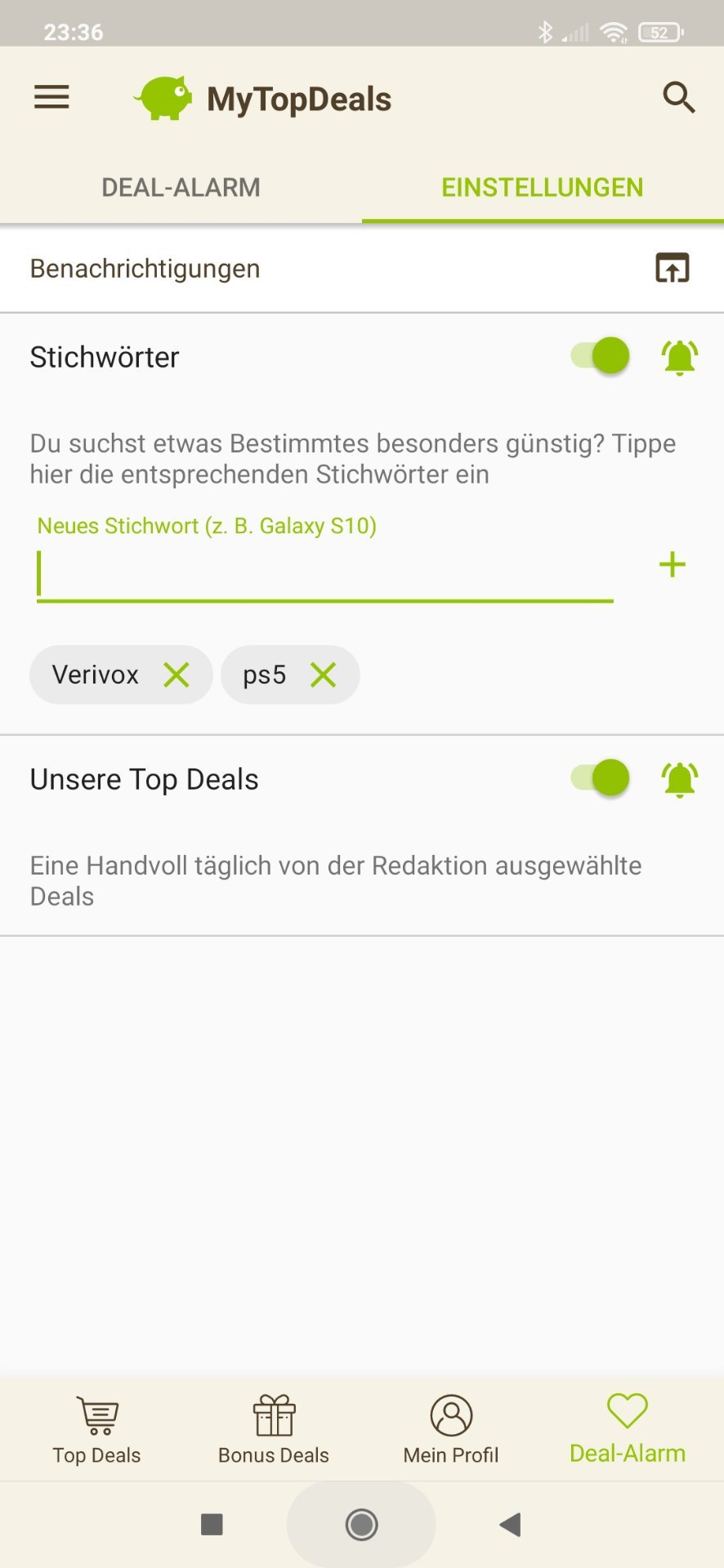Disable the Unsere Top Deals switch

pyautogui.click(x=600, y=777)
